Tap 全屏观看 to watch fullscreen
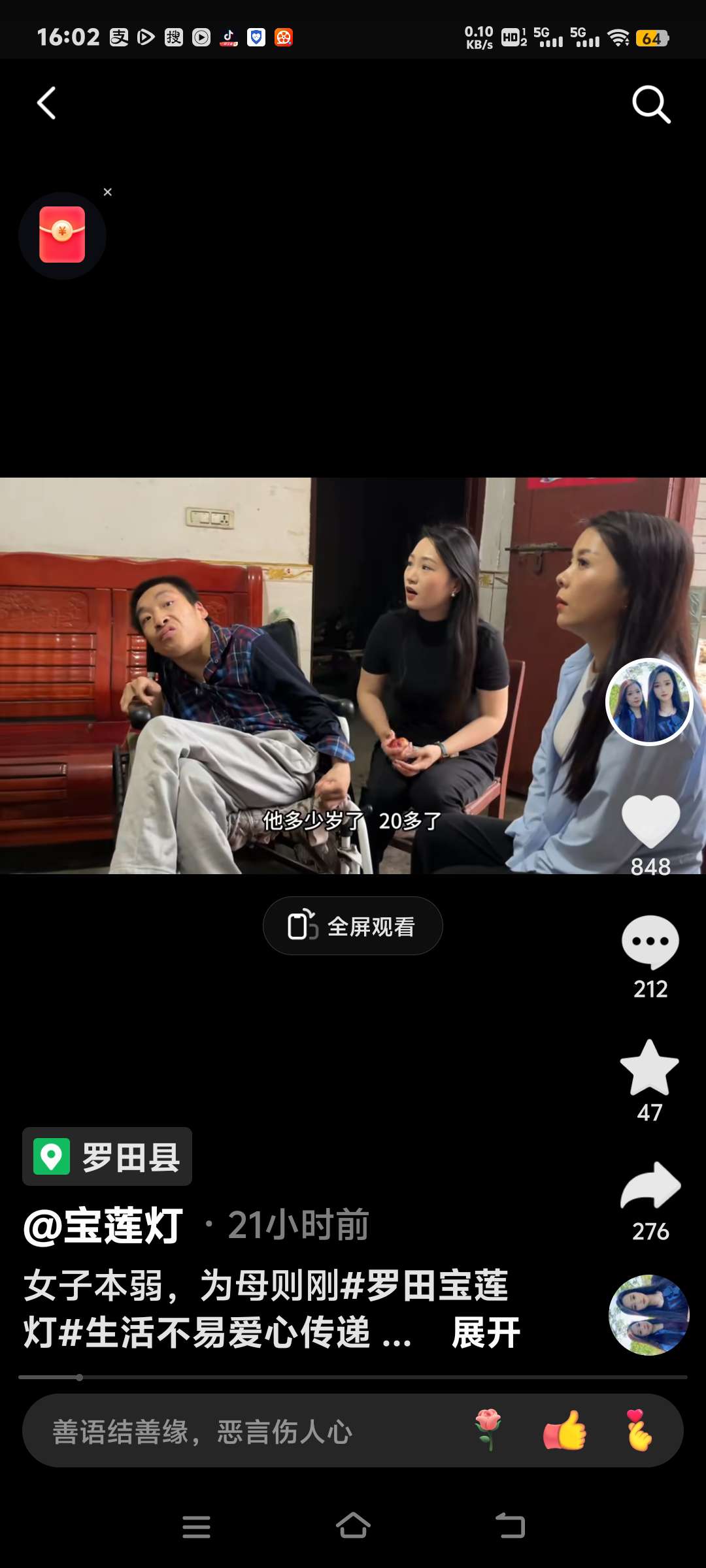This screenshot has height=1568, width=706. click(353, 926)
